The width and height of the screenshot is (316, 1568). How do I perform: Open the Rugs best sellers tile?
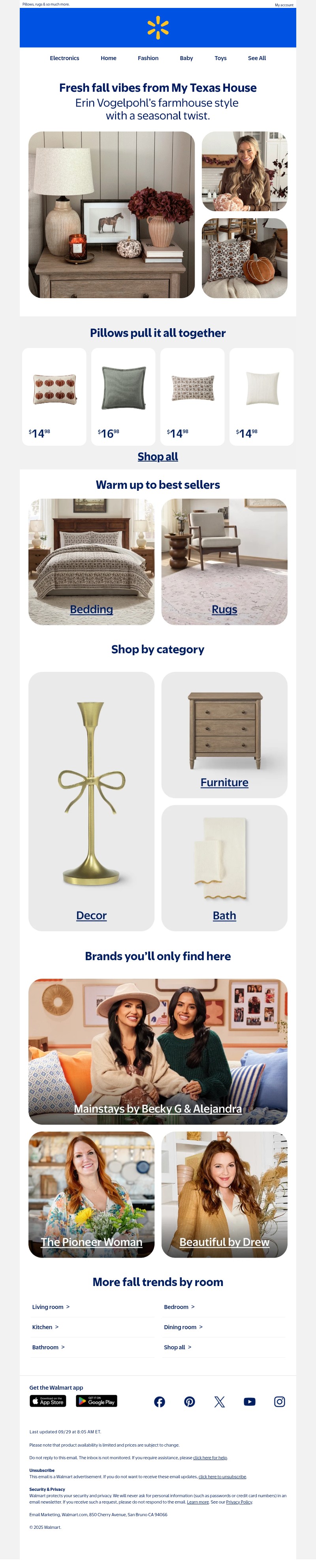tap(224, 609)
